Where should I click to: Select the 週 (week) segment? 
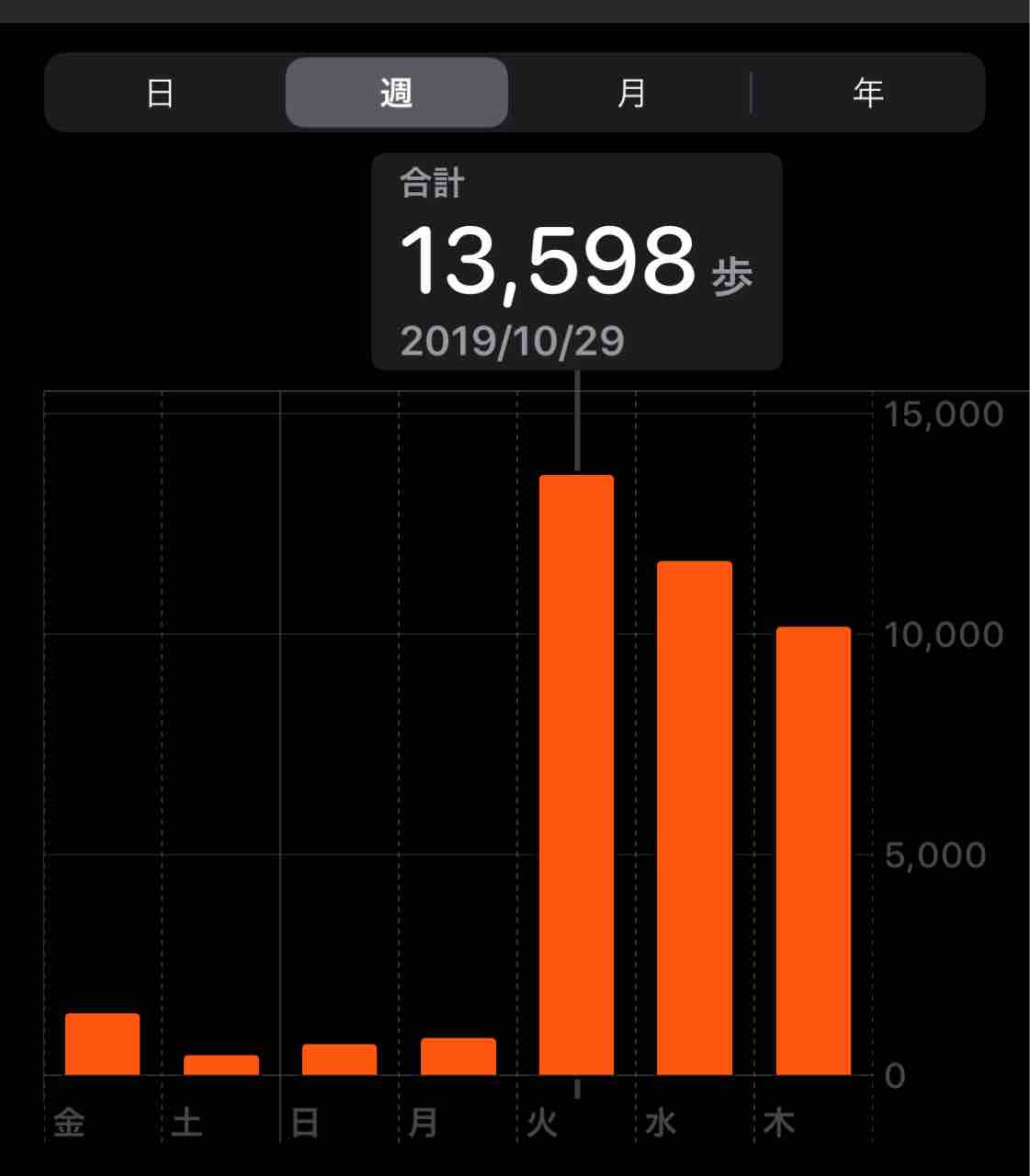point(396,93)
